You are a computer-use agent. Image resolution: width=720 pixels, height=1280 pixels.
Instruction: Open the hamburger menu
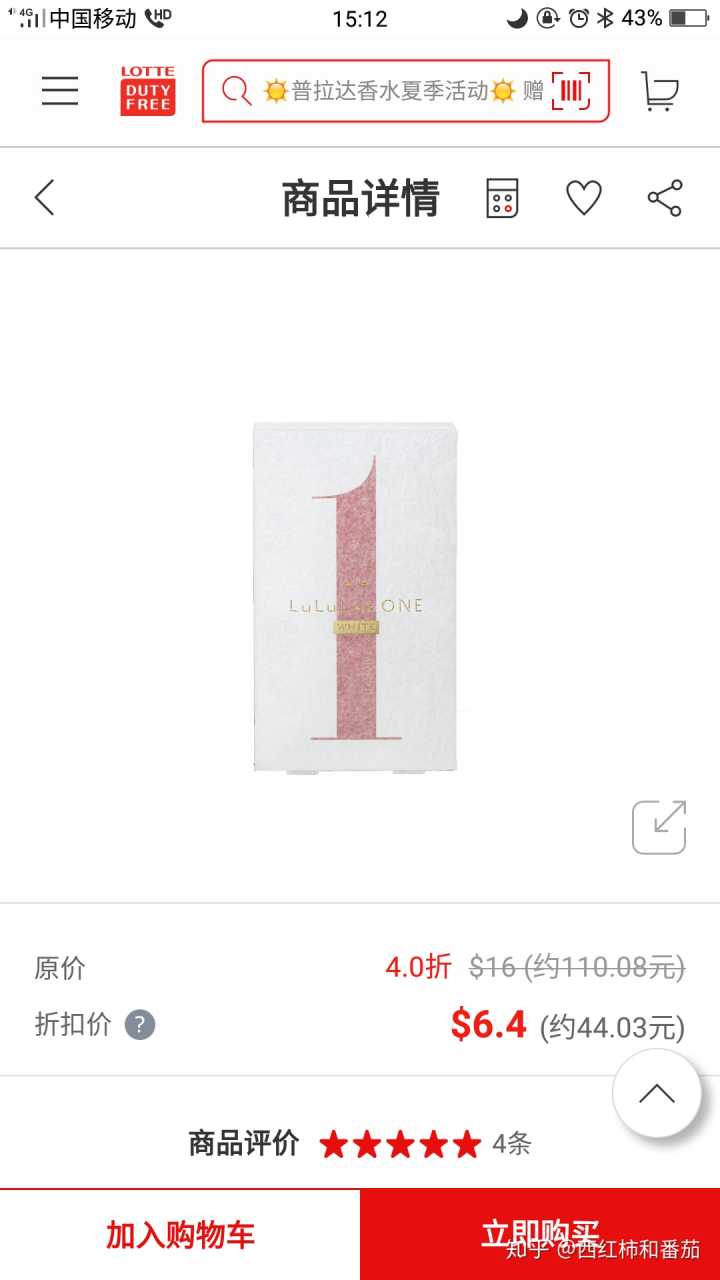click(x=60, y=91)
